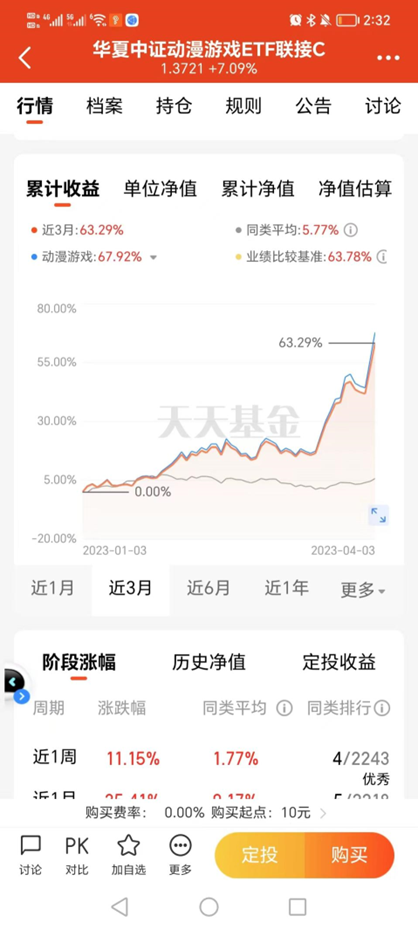Switch to the 定投收益 tab
The image size is (418, 929).
(339, 662)
